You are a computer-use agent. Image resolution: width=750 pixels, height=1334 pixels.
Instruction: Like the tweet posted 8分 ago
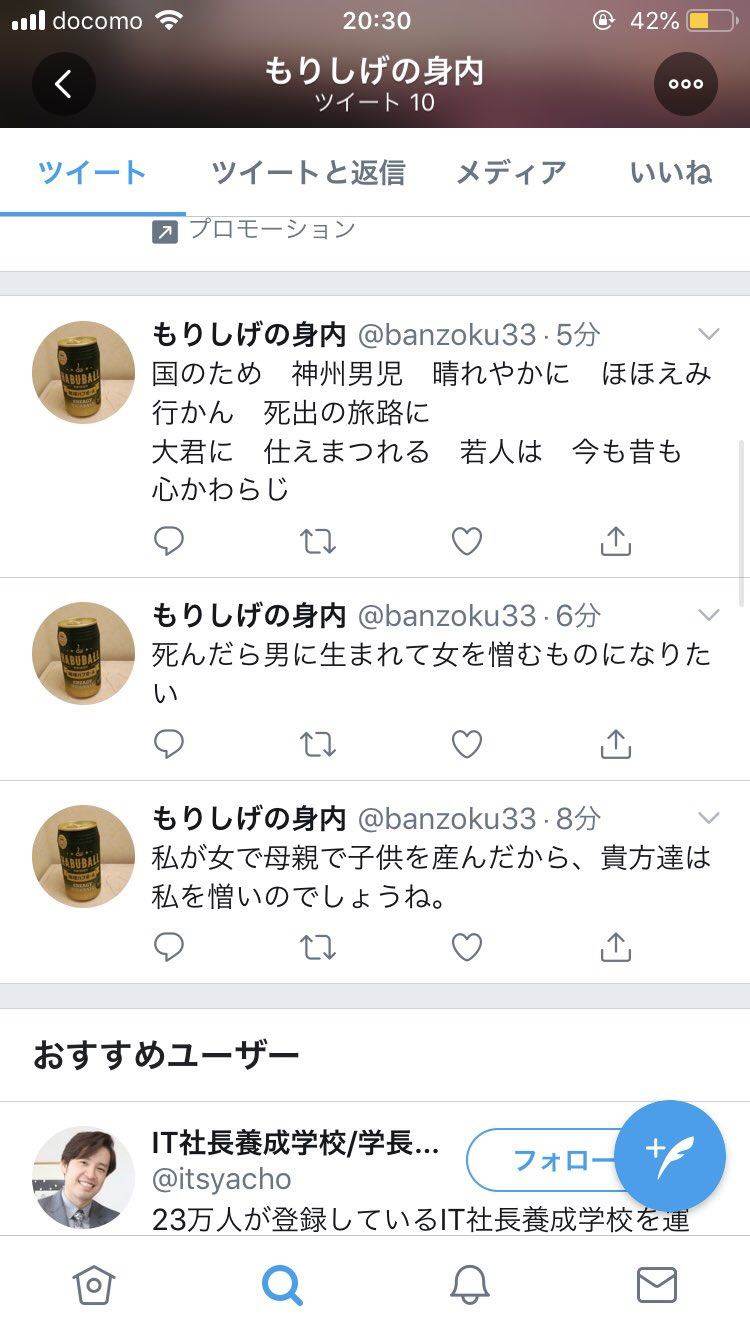(467, 946)
